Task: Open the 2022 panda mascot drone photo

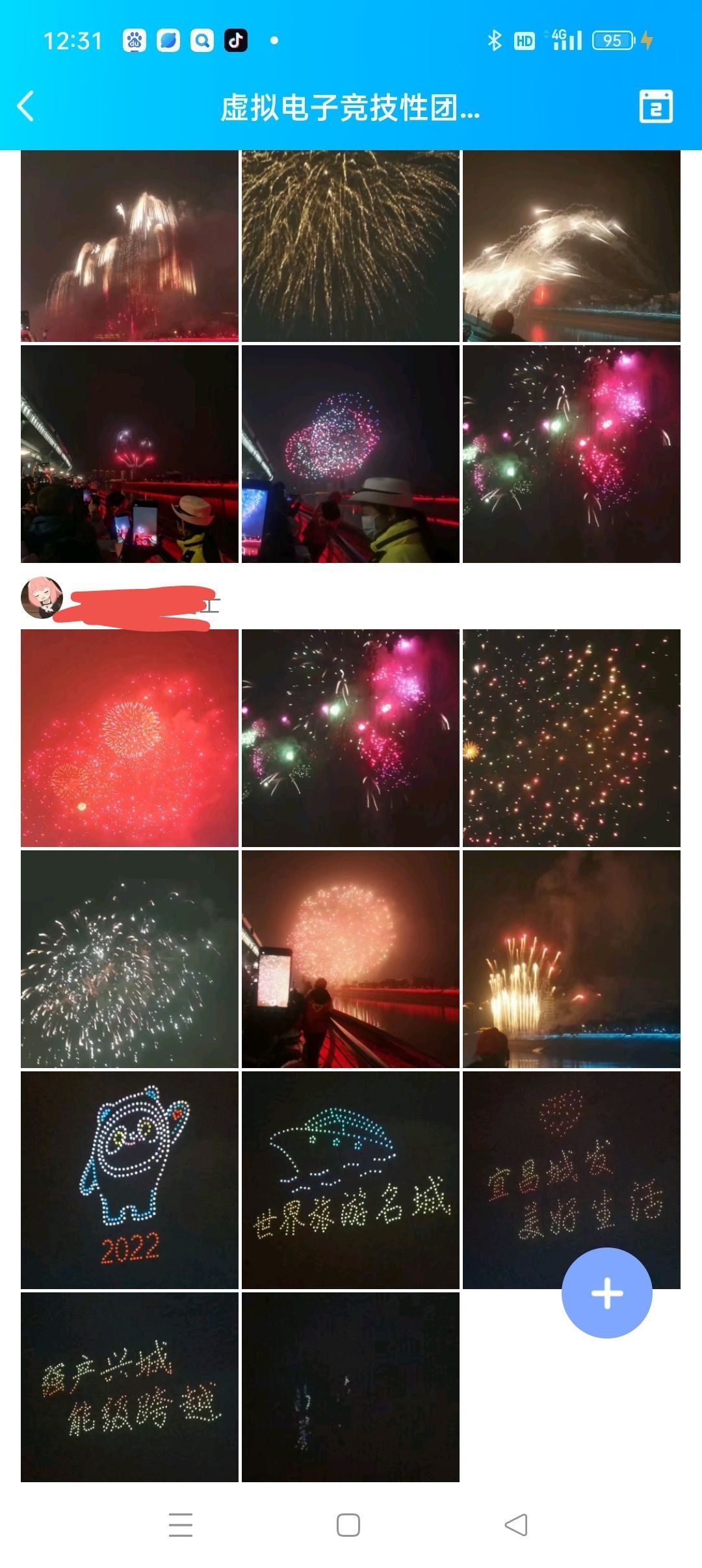Action: [129, 1179]
